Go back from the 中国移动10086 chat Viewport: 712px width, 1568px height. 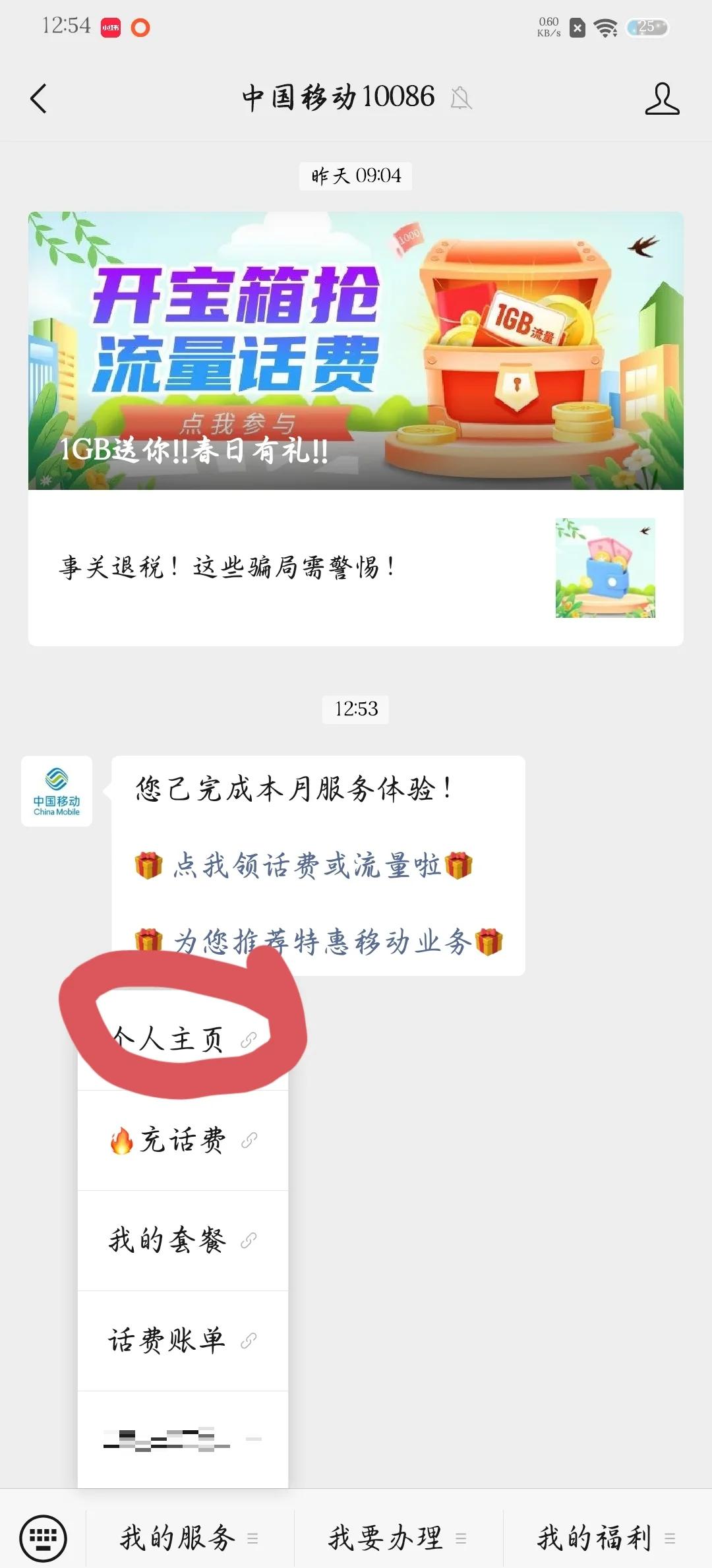click(x=39, y=99)
